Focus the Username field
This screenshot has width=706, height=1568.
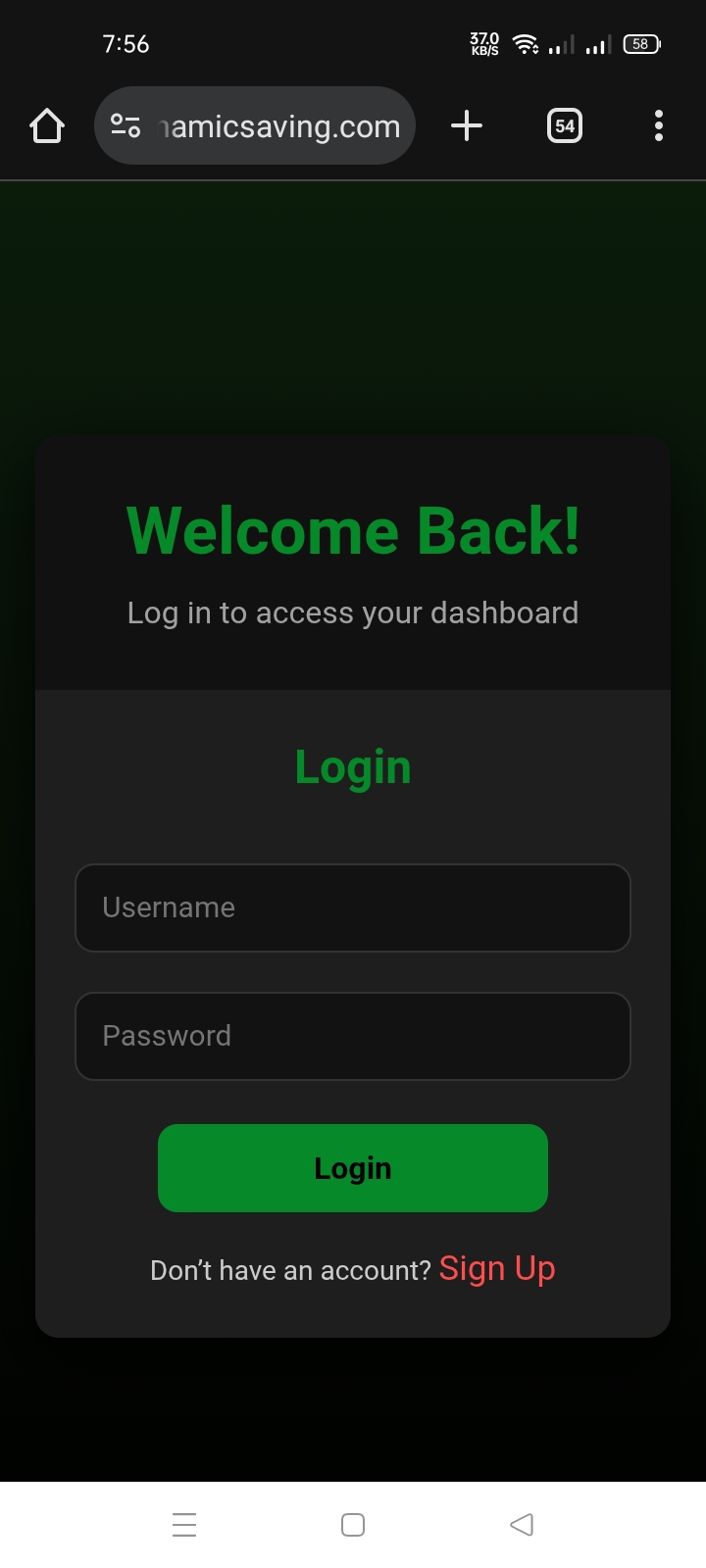[x=353, y=907]
